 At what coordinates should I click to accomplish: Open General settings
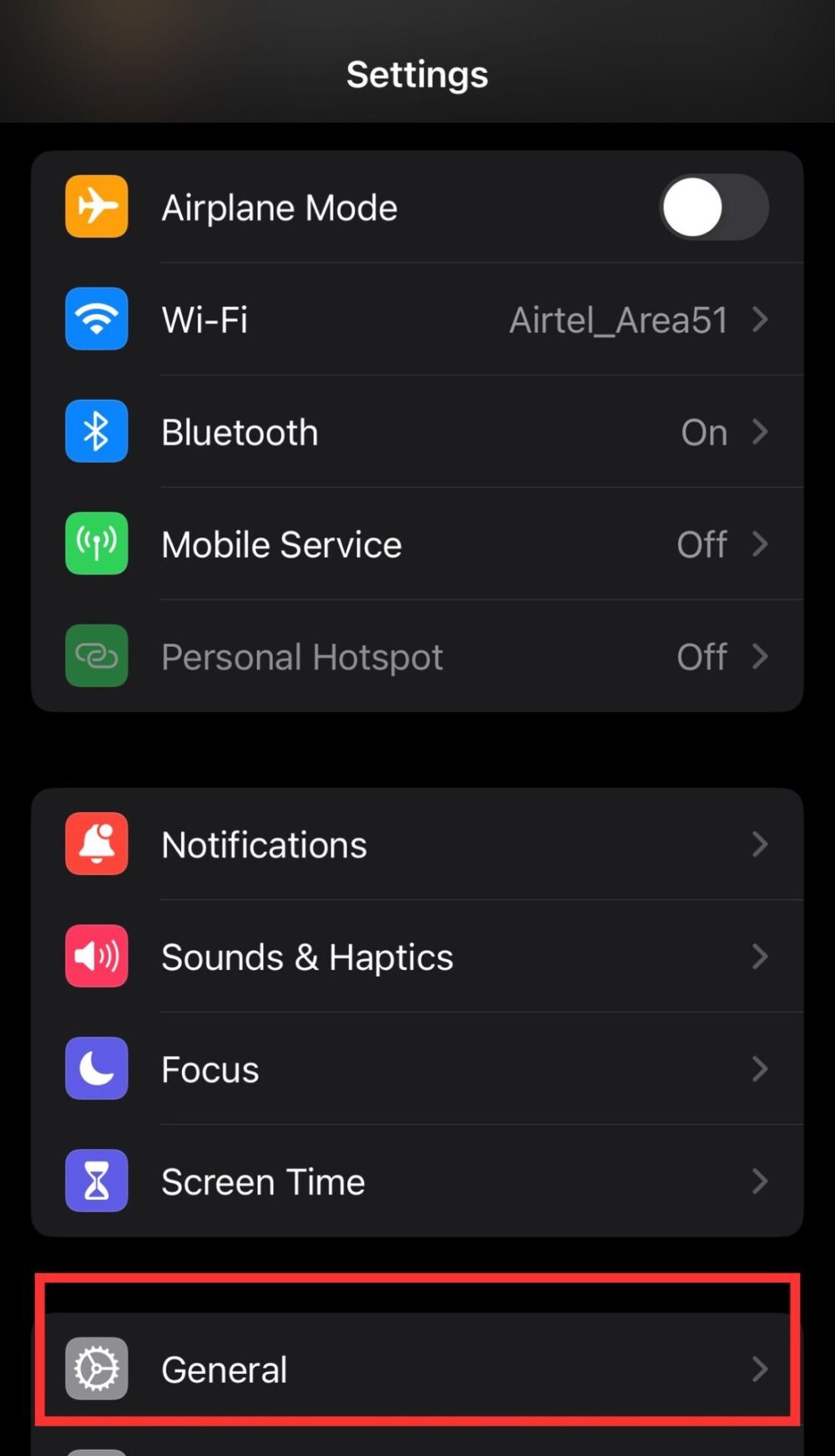click(417, 1369)
